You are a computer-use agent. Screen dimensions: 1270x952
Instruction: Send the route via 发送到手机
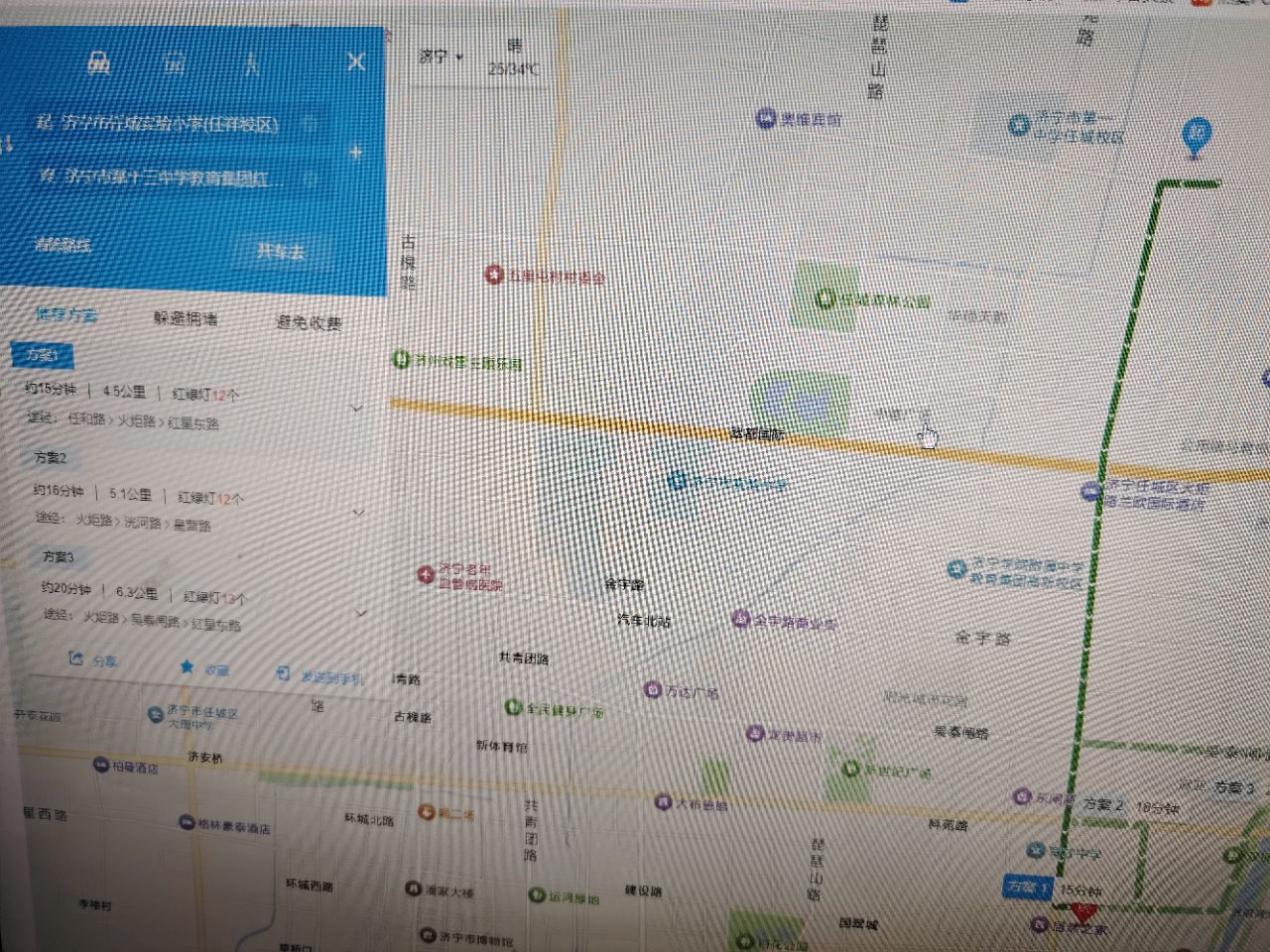[x=321, y=676]
